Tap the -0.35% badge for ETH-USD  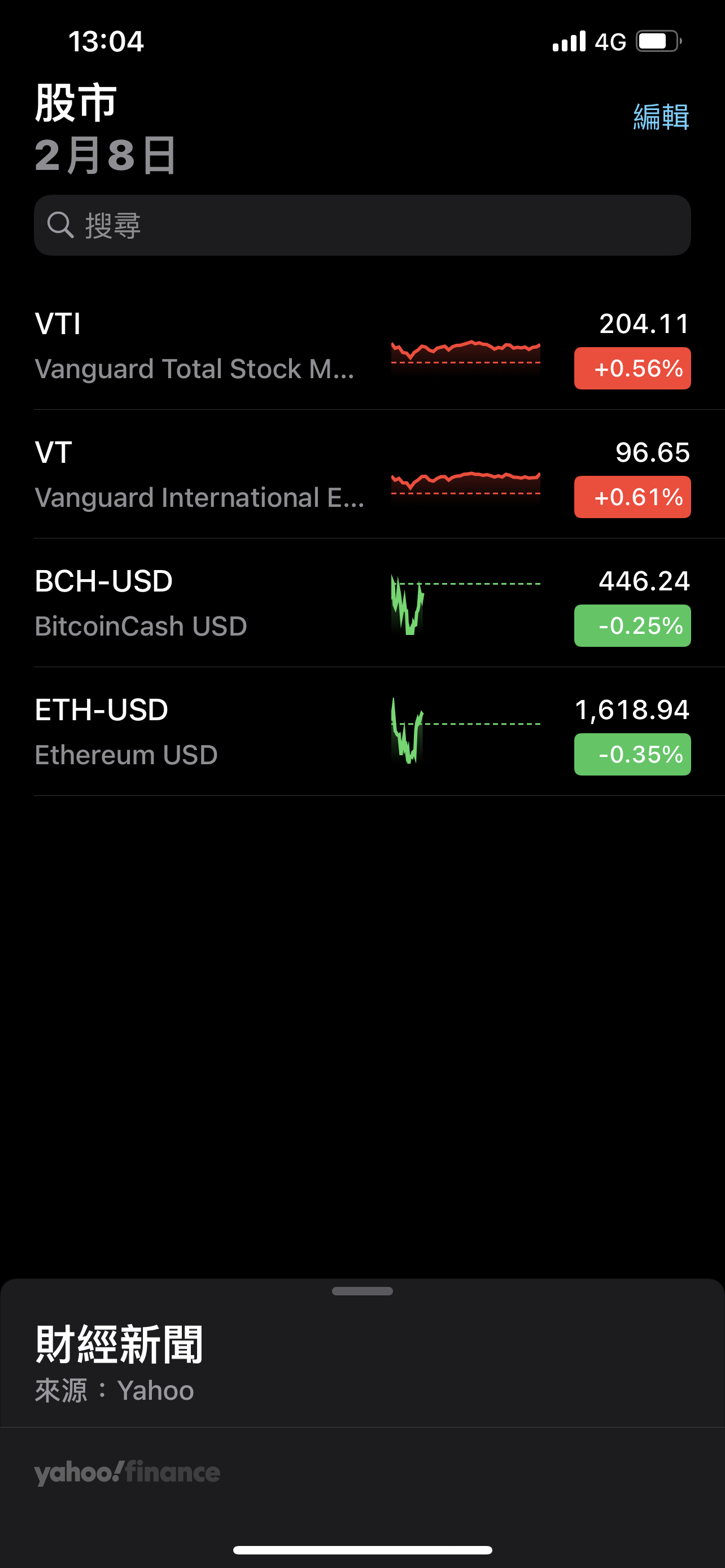pos(632,755)
